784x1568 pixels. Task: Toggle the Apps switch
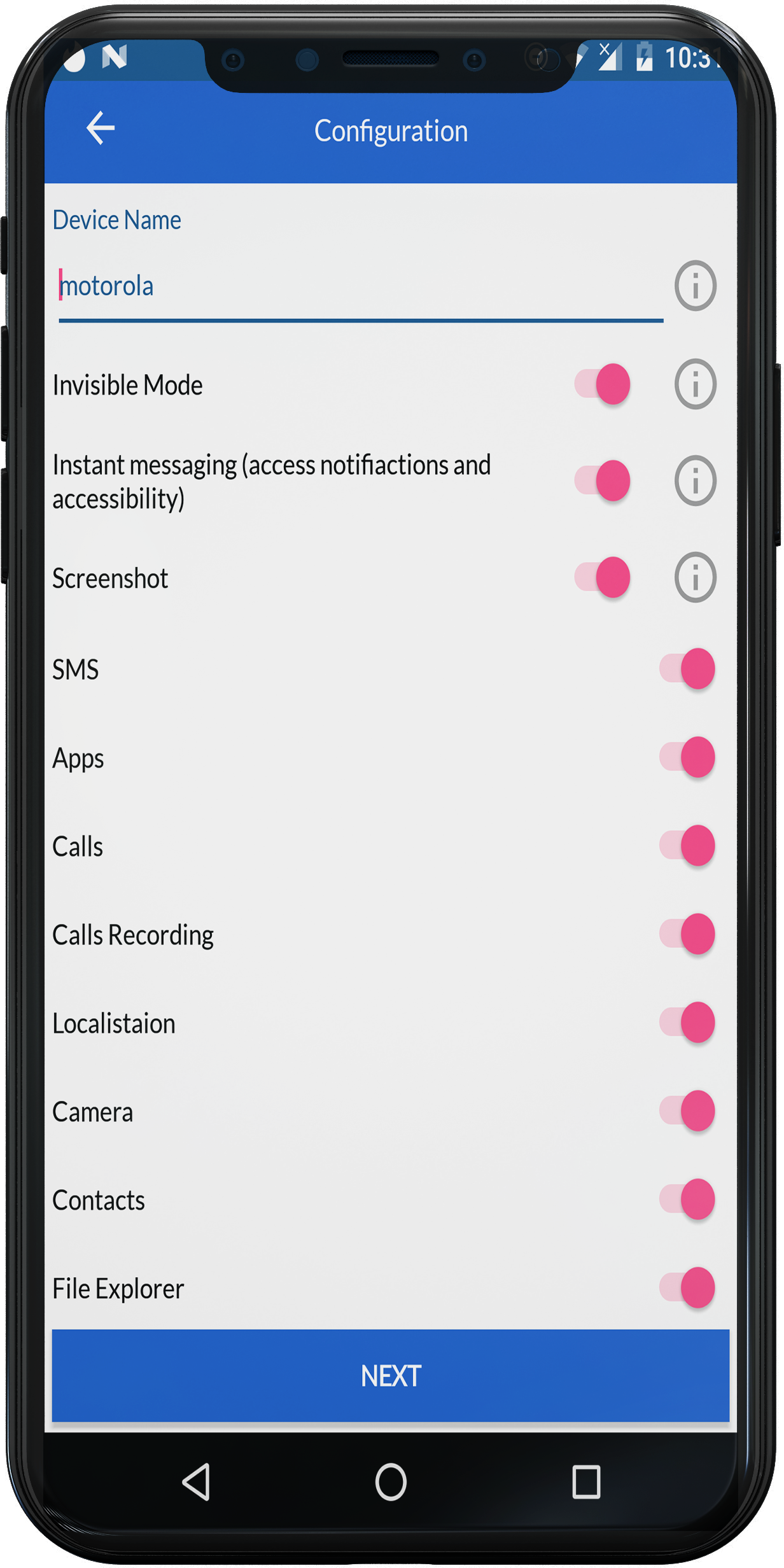coord(687,758)
